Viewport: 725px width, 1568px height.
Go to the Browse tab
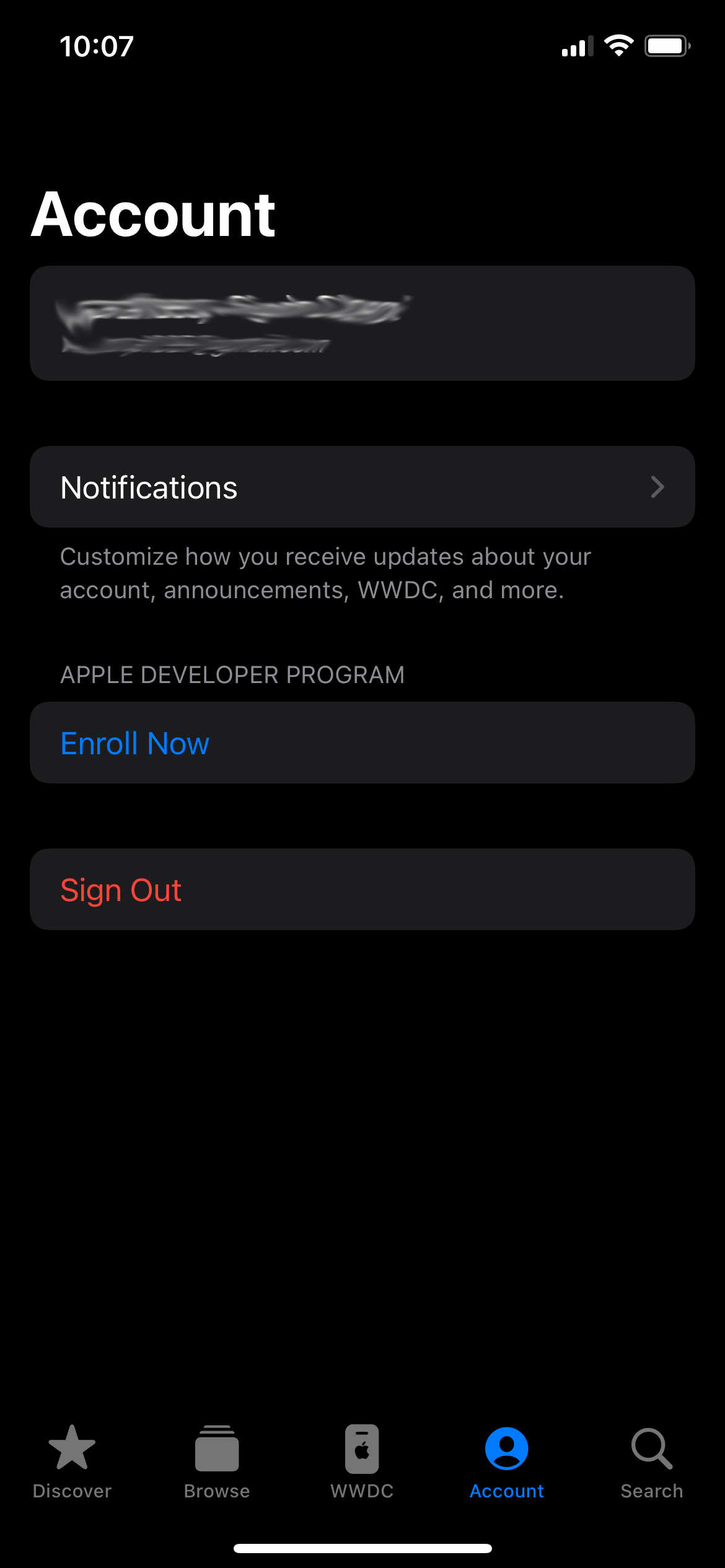coord(217,1461)
